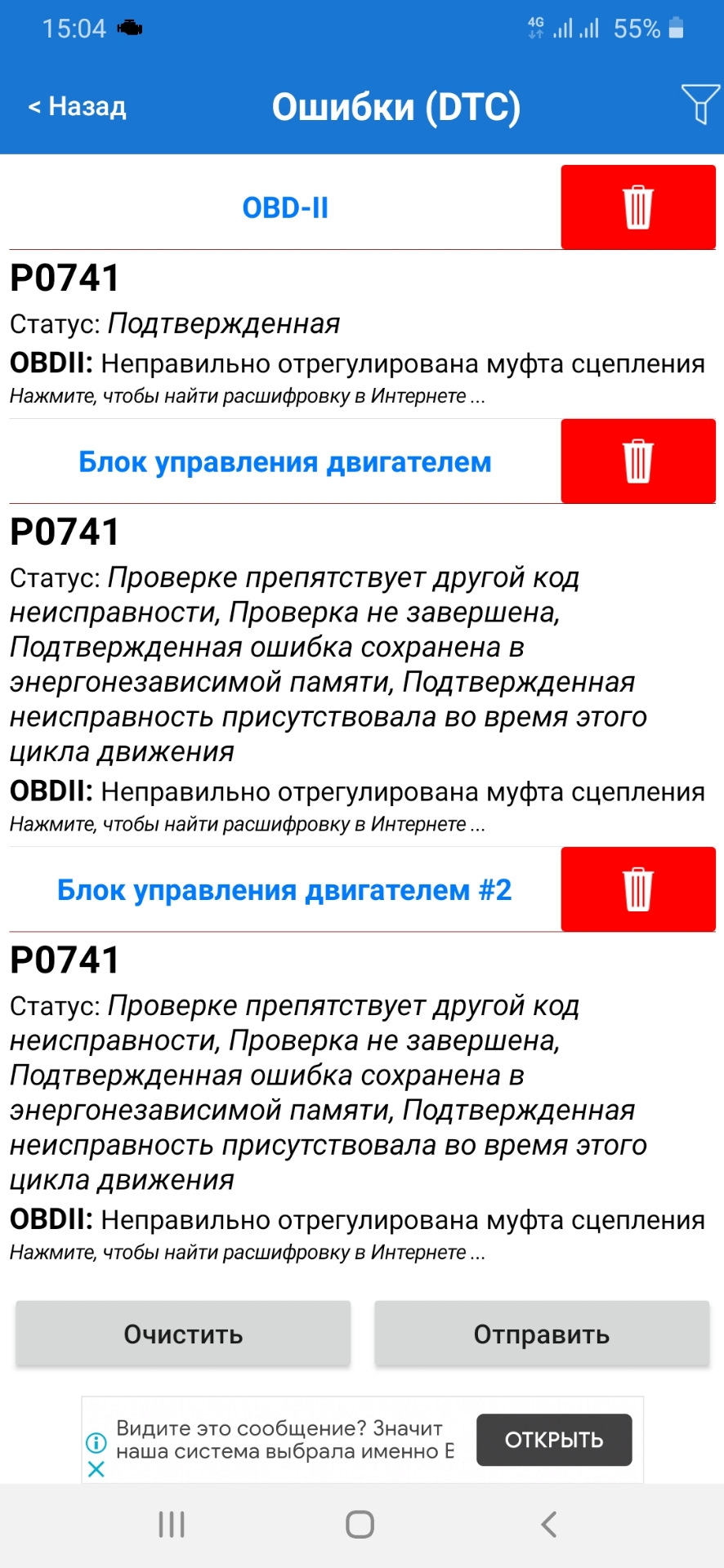Clear all errors with the Очистить button

pos(183,1334)
